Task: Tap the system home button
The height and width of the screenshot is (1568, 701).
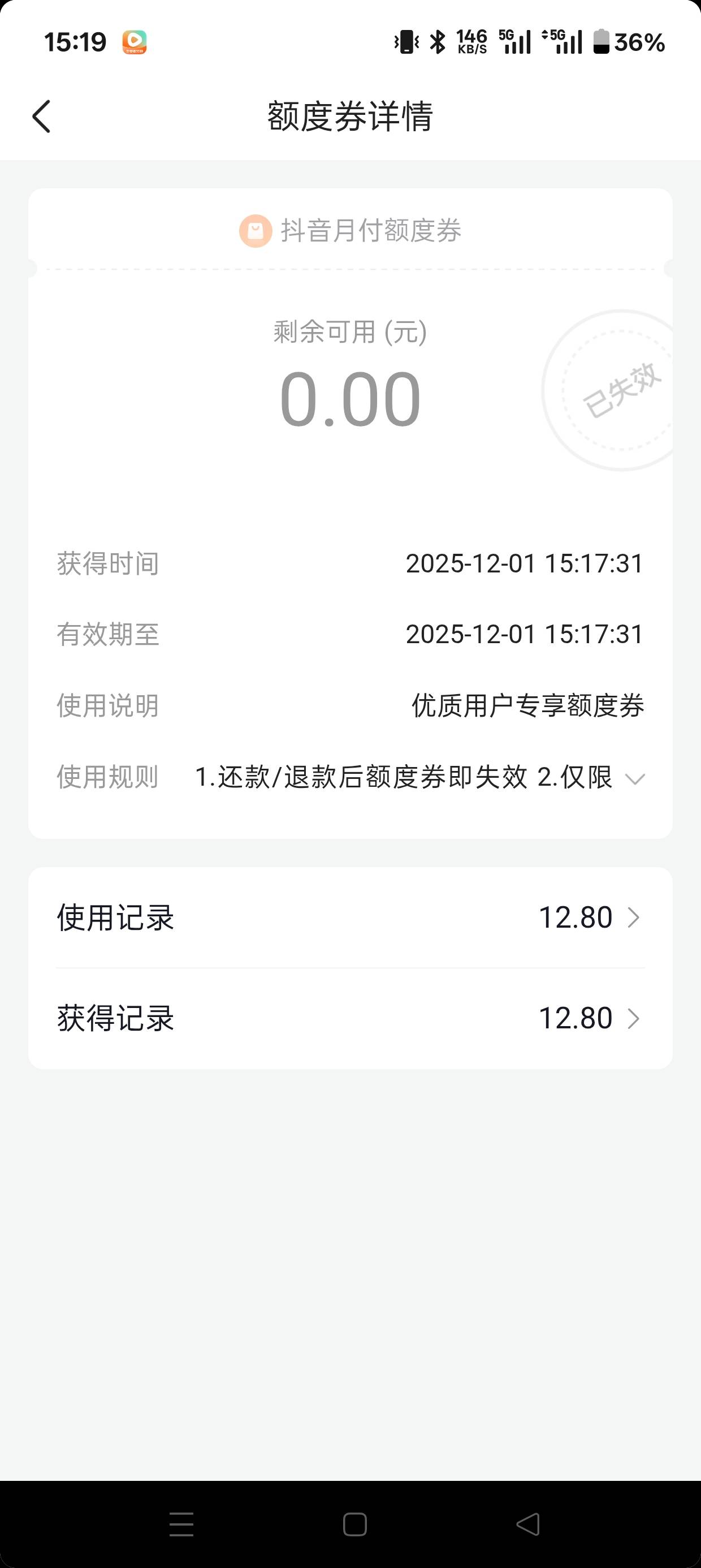Action: pyautogui.click(x=355, y=1524)
